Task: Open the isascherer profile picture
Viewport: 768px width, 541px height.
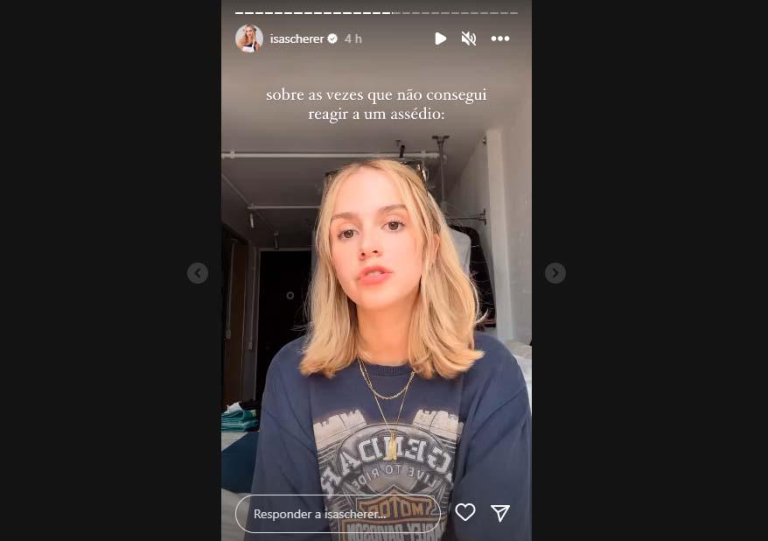Action: click(x=249, y=38)
